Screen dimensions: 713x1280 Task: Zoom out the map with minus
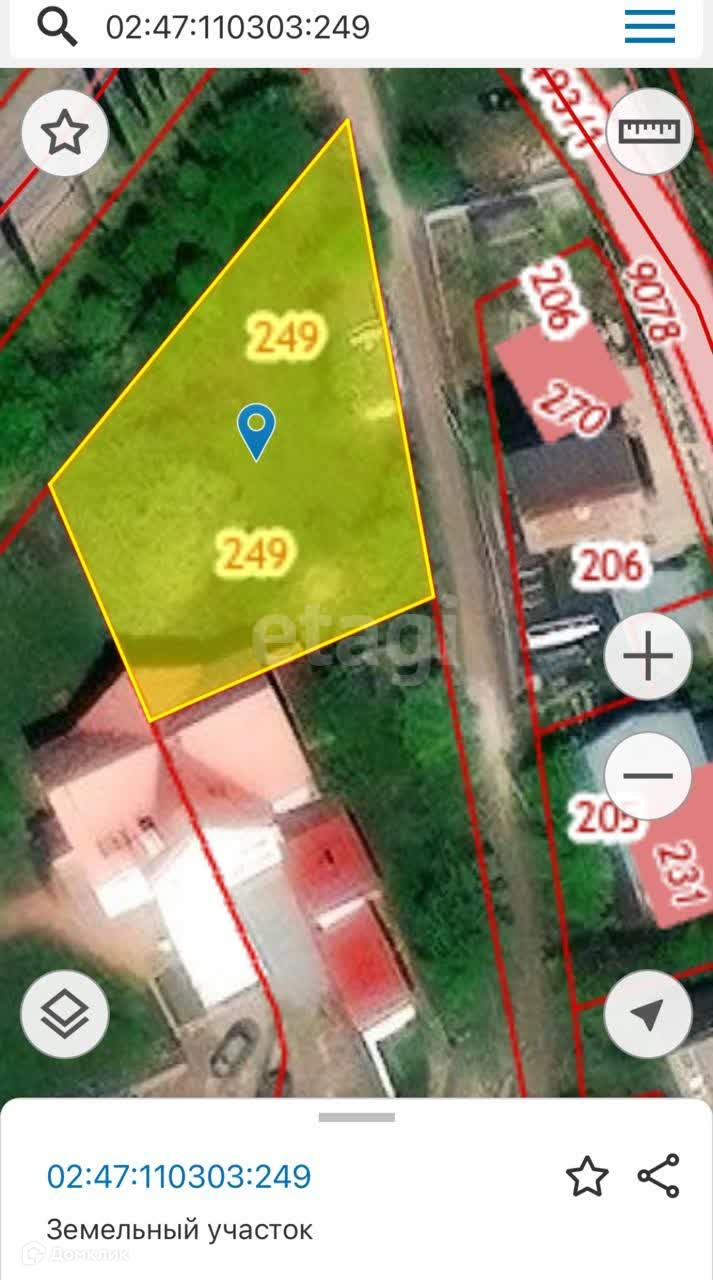coord(649,775)
